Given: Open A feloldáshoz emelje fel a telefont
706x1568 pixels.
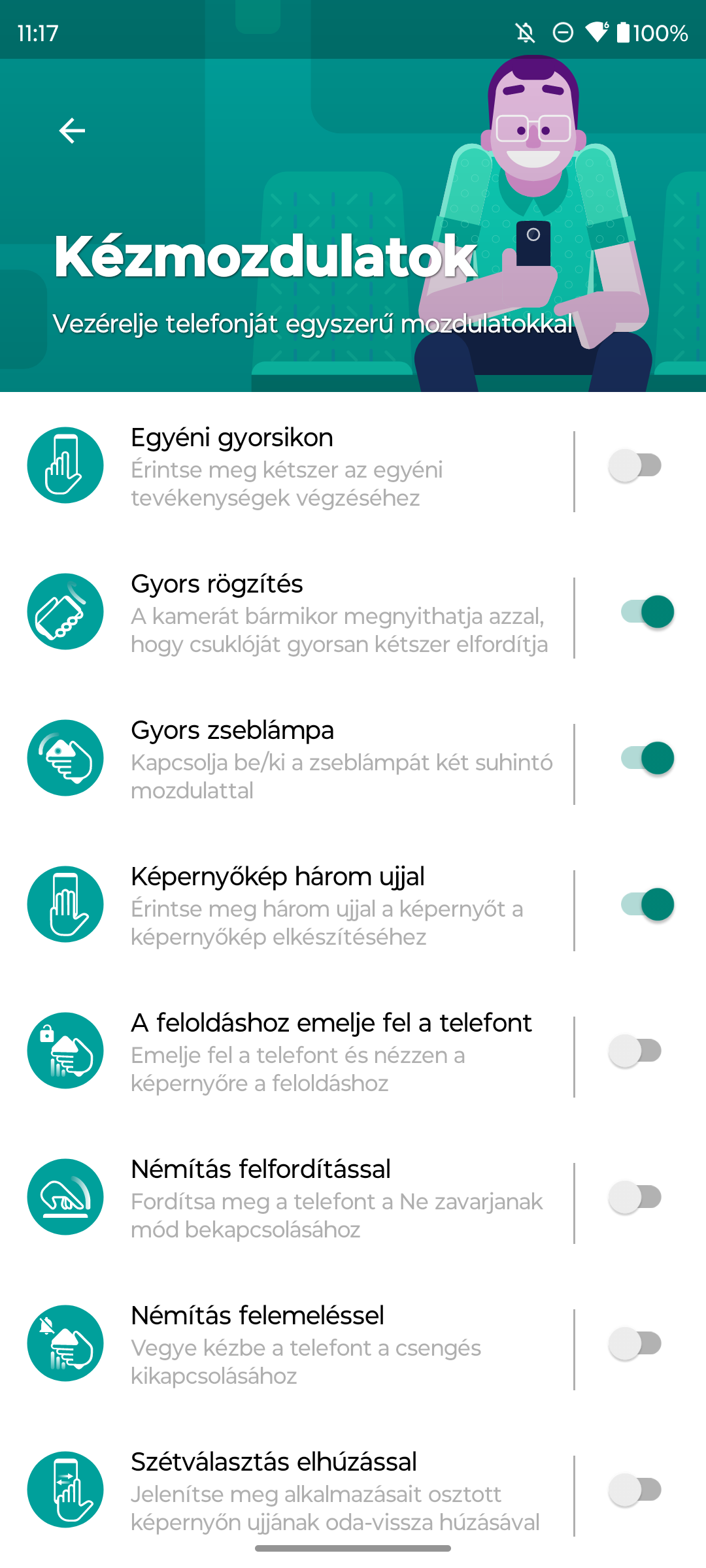Looking at the screenshot, I should pos(287,1052).
